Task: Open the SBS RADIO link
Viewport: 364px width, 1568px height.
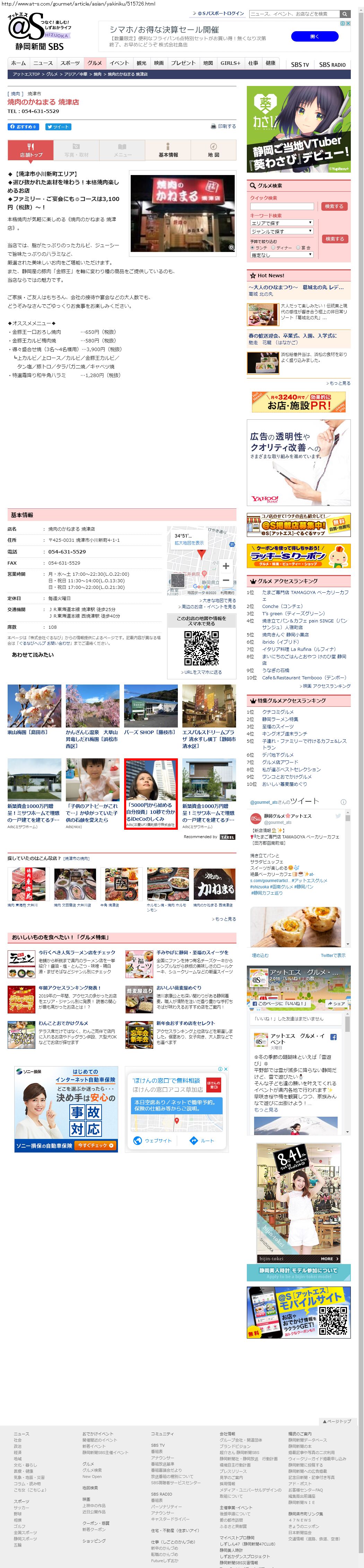Action: [332, 64]
